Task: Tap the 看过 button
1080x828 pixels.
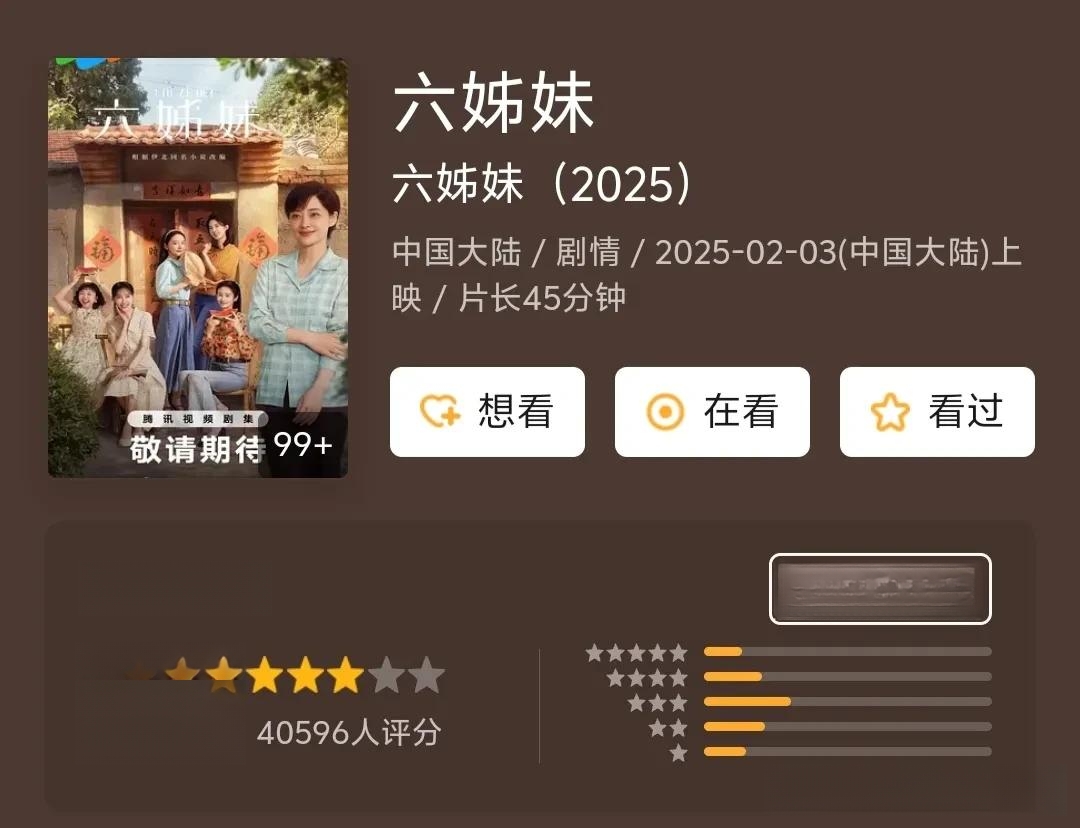Action: pos(937,412)
